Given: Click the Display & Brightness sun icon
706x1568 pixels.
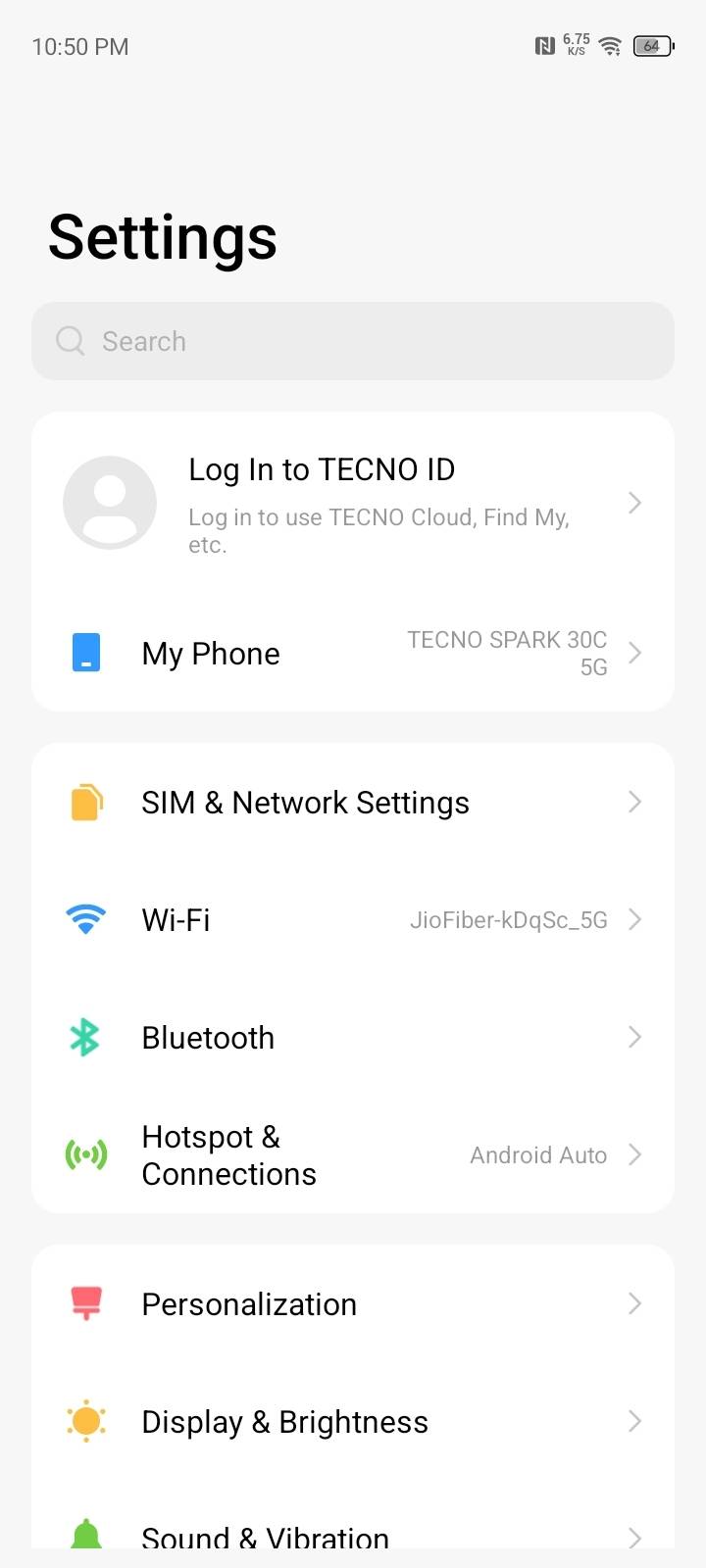Looking at the screenshot, I should point(86,1421).
